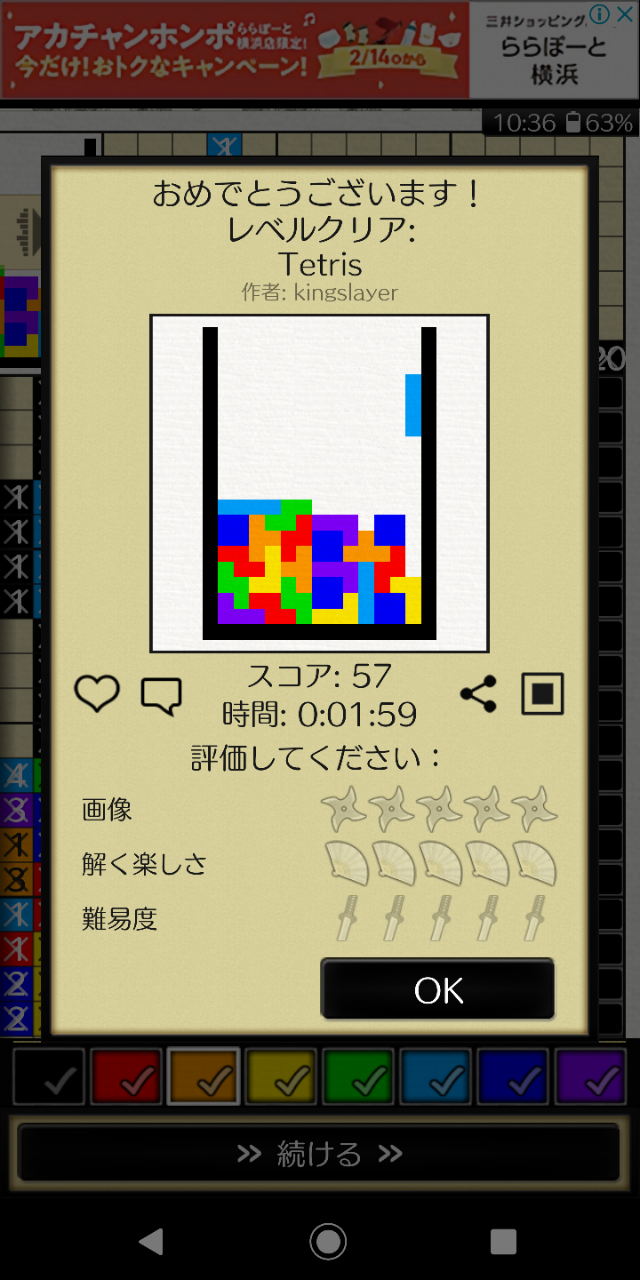Open the comments speech bubble

(x=161, y=696)
